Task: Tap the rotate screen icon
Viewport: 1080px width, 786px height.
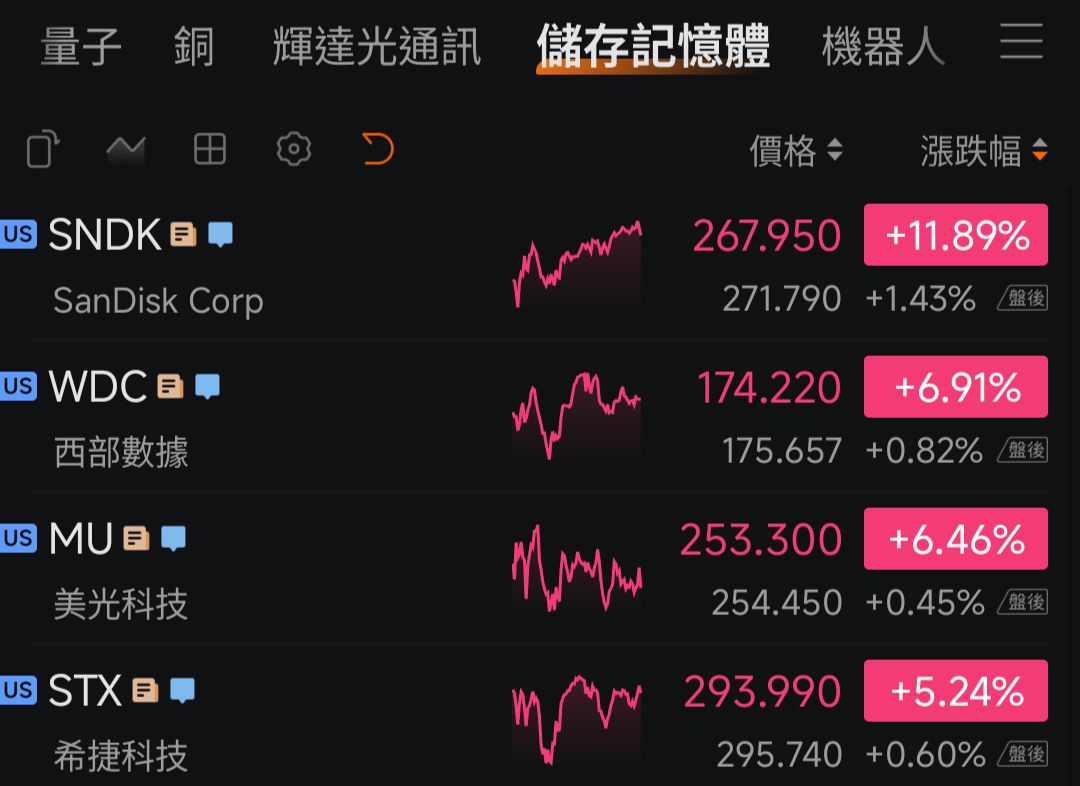Action: click(42, 150)
